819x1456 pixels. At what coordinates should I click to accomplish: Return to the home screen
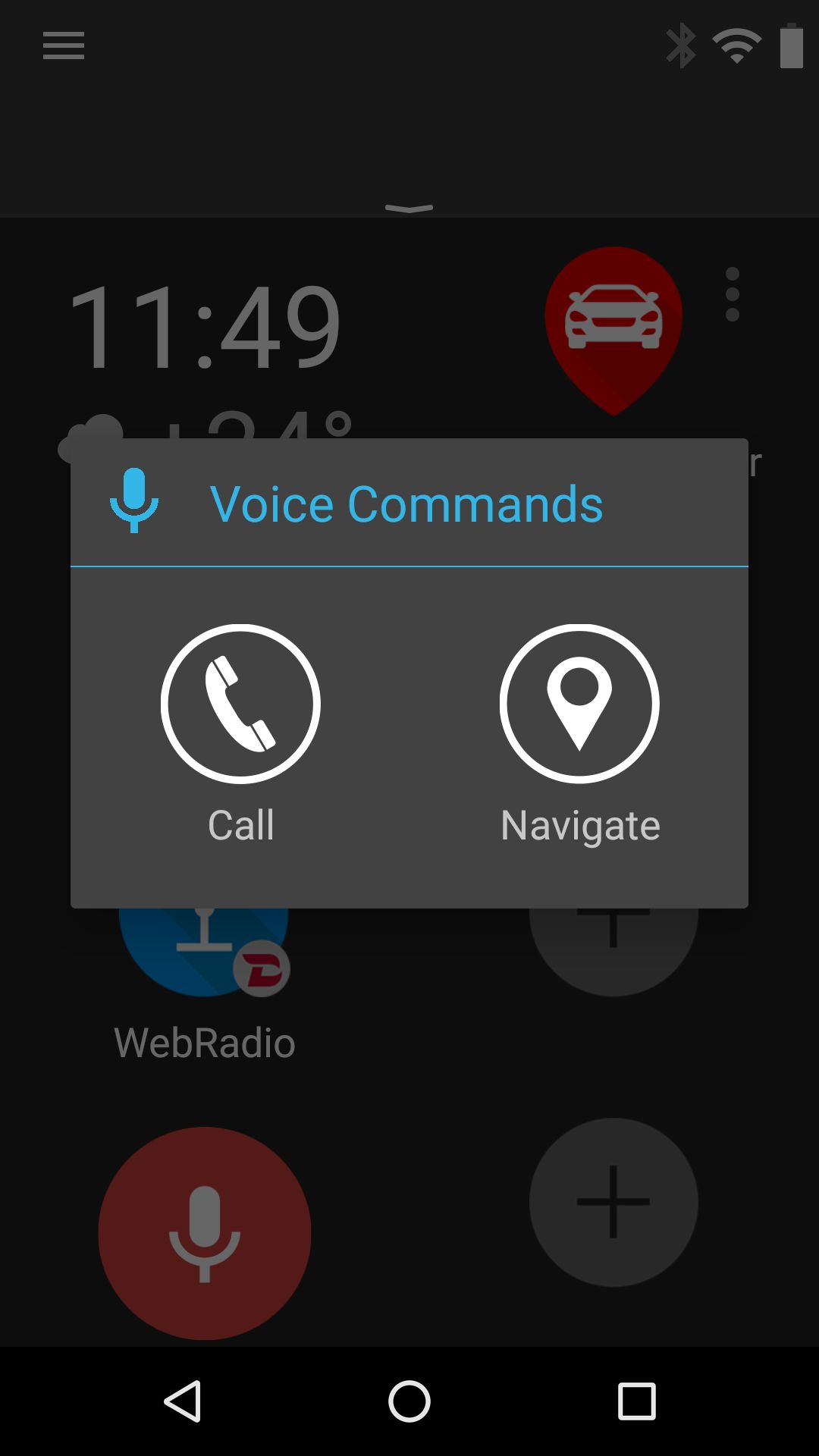tap(409, 1401)
